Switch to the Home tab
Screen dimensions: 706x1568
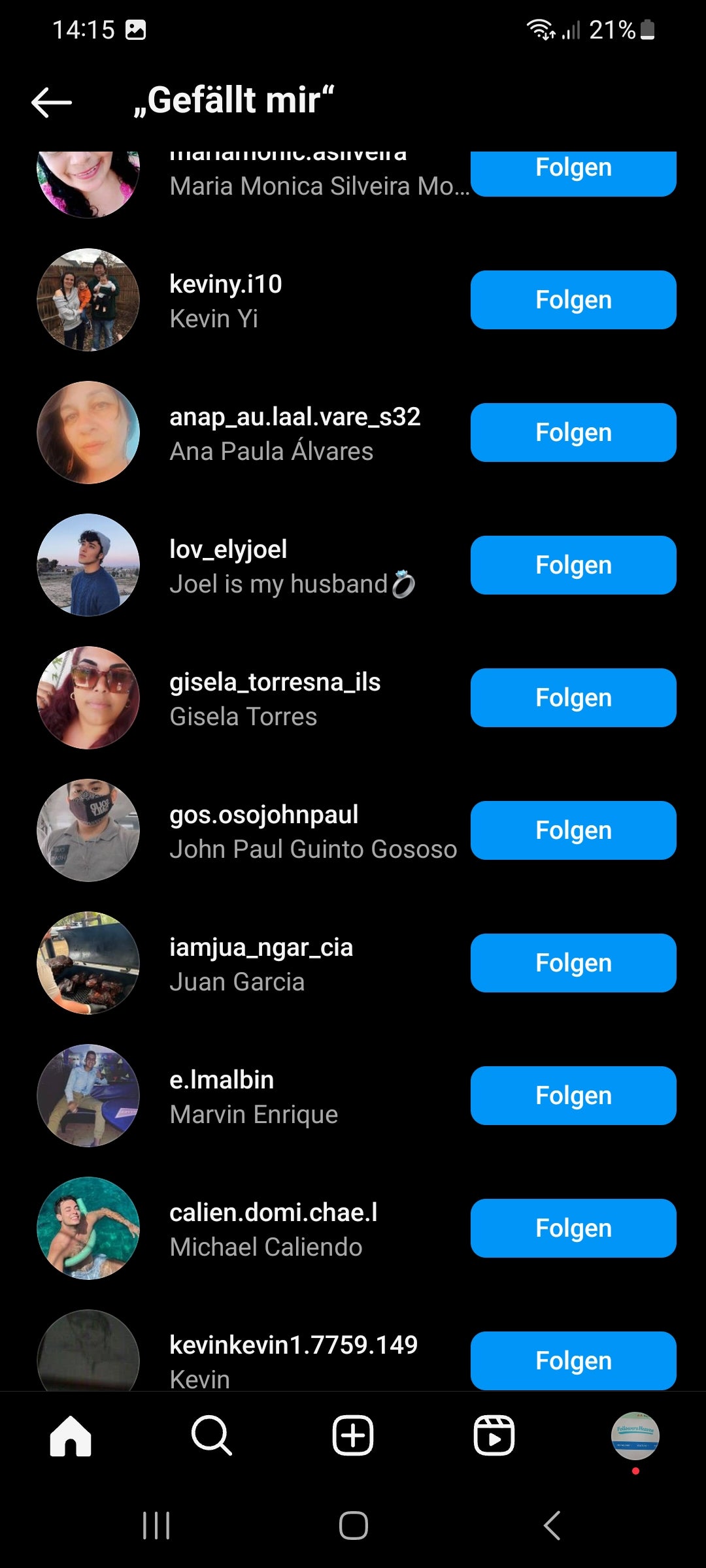pos(71,1436)
